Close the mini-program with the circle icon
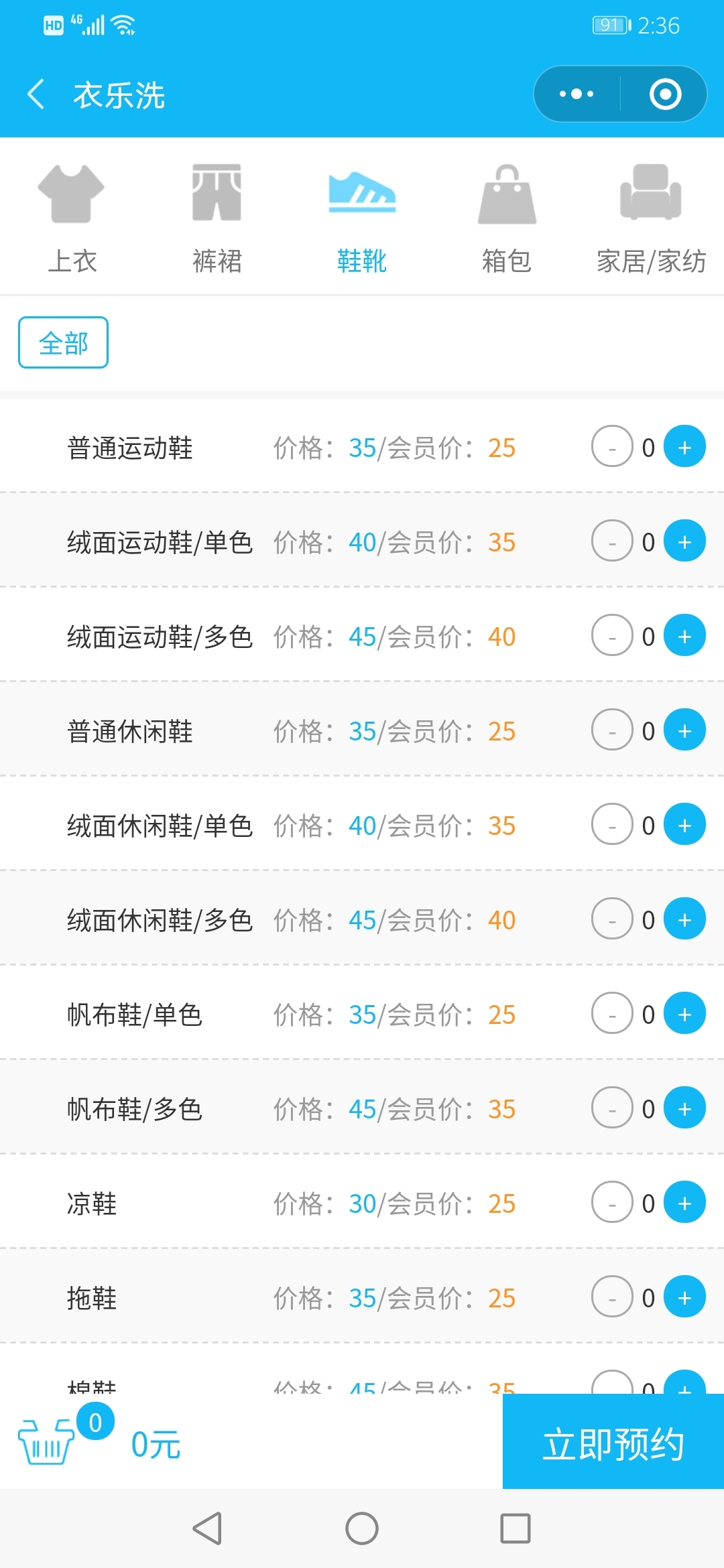 (x=665, y=94)
